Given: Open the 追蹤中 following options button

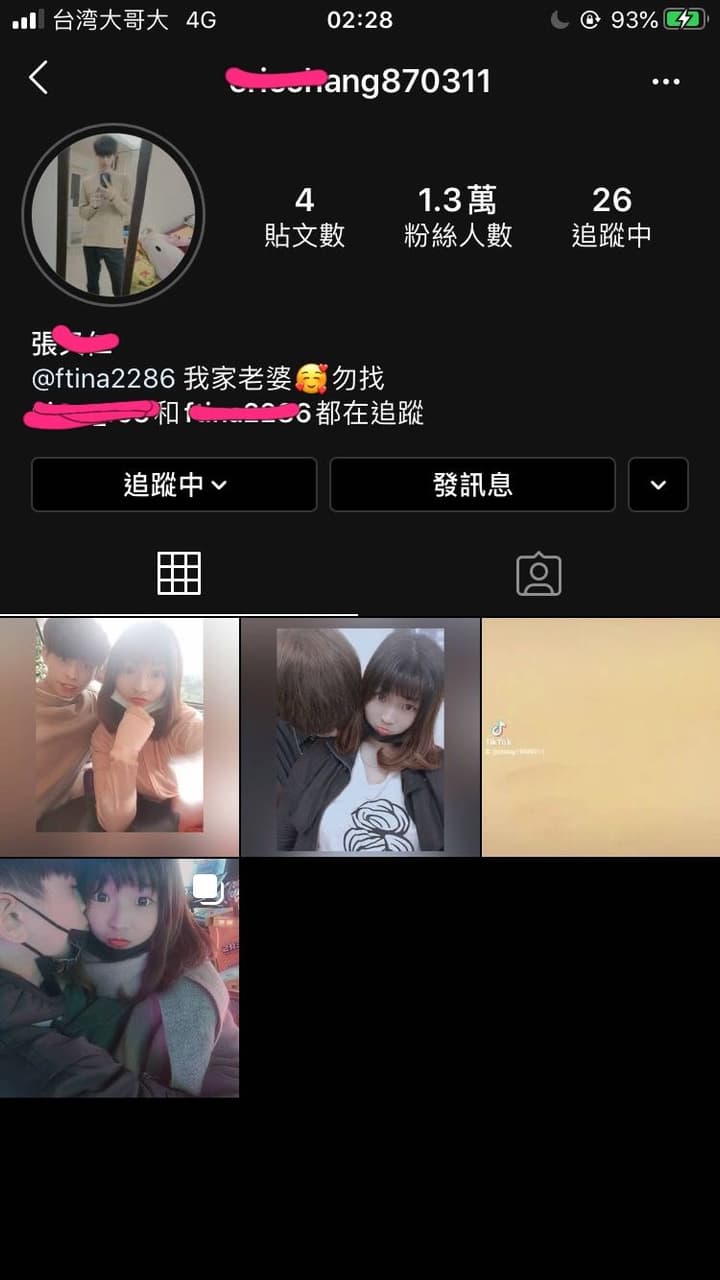Looking at the screenshot, I should 174,485.
